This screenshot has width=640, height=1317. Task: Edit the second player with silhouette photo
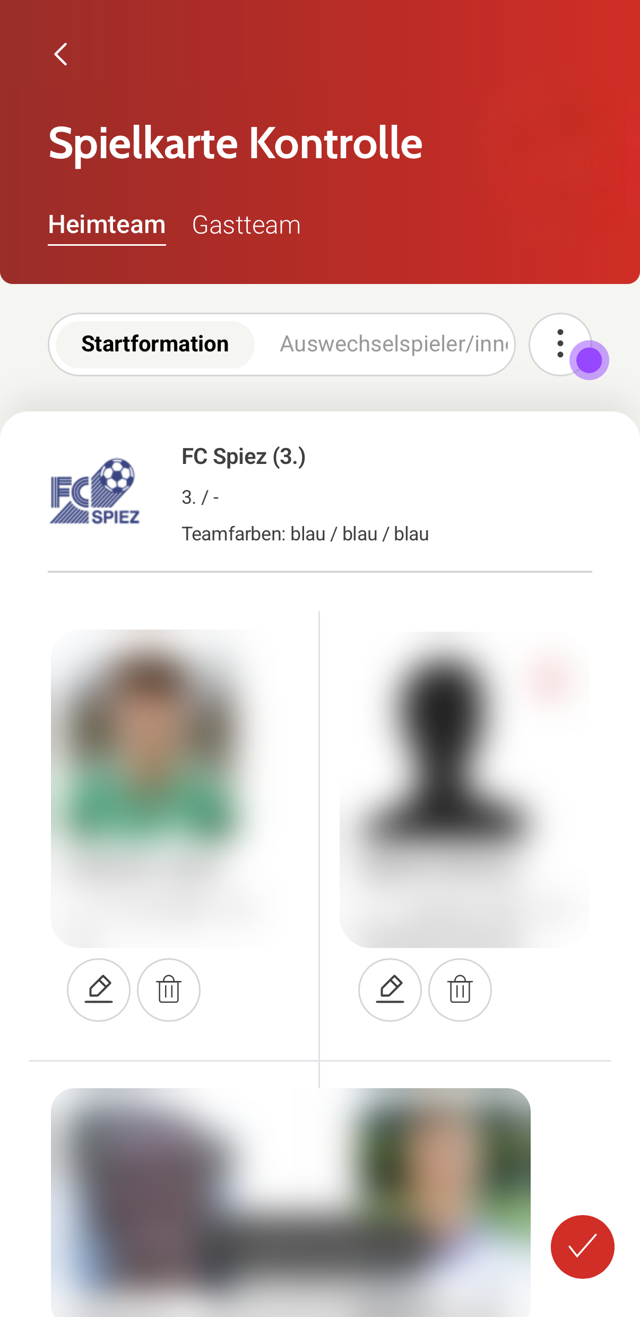tap(390, 990)
